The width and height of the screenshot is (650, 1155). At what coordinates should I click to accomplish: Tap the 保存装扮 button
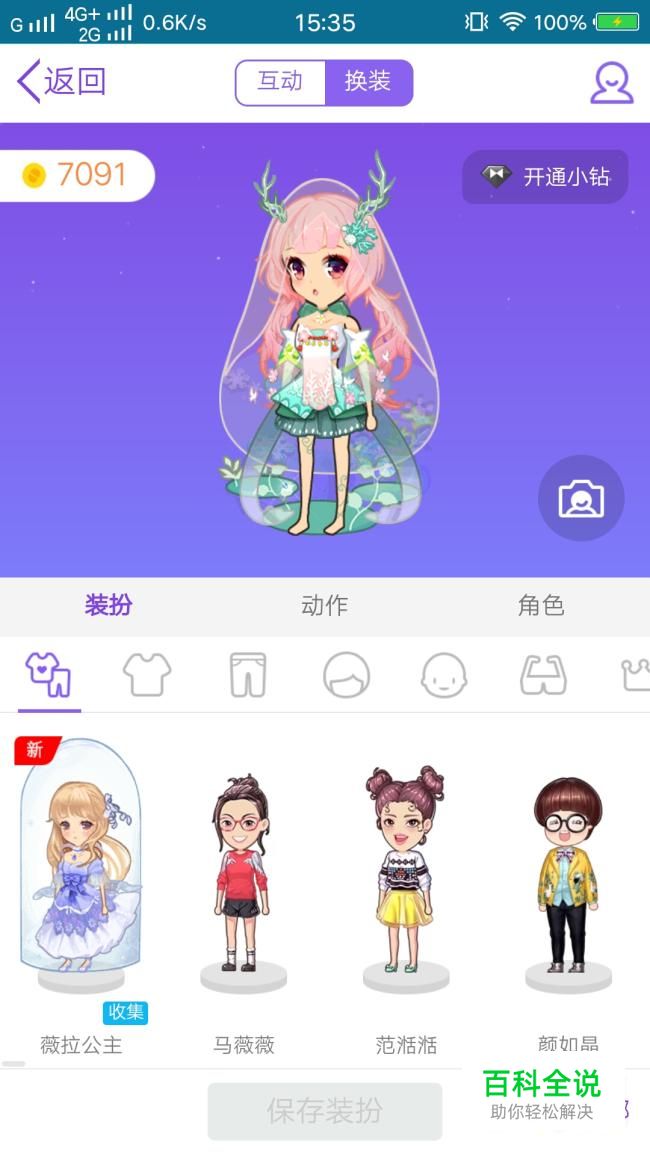(324, 1111)
